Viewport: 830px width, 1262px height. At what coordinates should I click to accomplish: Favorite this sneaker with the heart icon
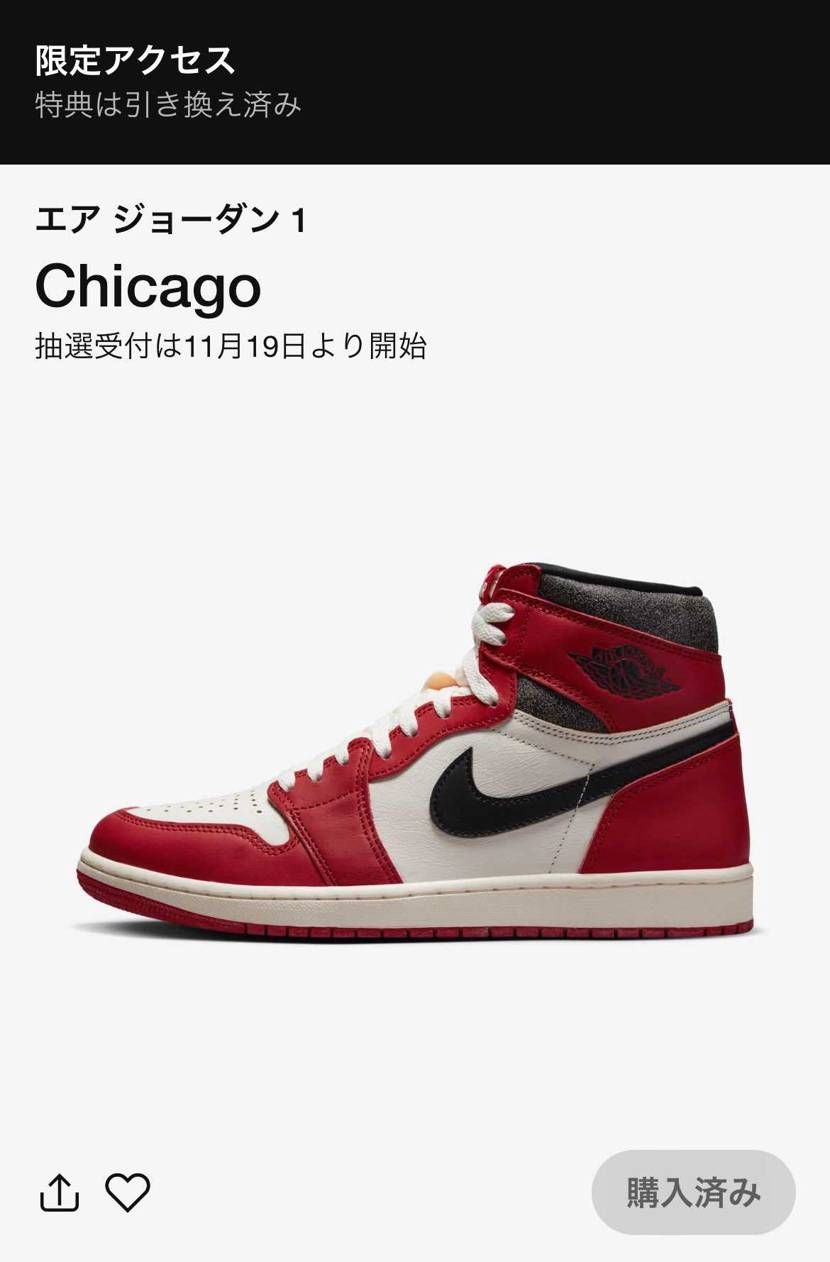[128, 1192]
